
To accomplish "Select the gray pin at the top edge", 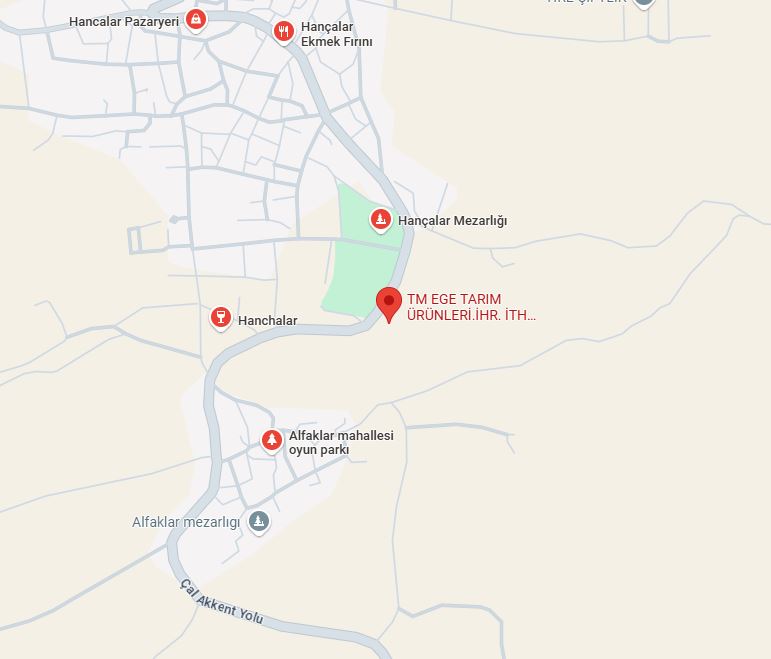I will click(644, 3).
